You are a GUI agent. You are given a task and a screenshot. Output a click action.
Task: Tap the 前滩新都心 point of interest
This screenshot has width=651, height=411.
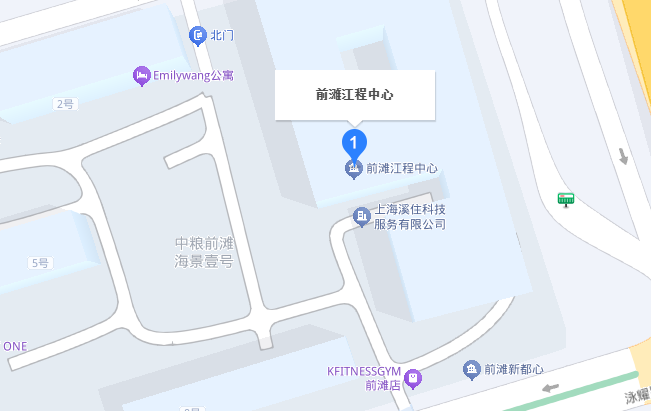pyautogui.click(x=472, y=370)
